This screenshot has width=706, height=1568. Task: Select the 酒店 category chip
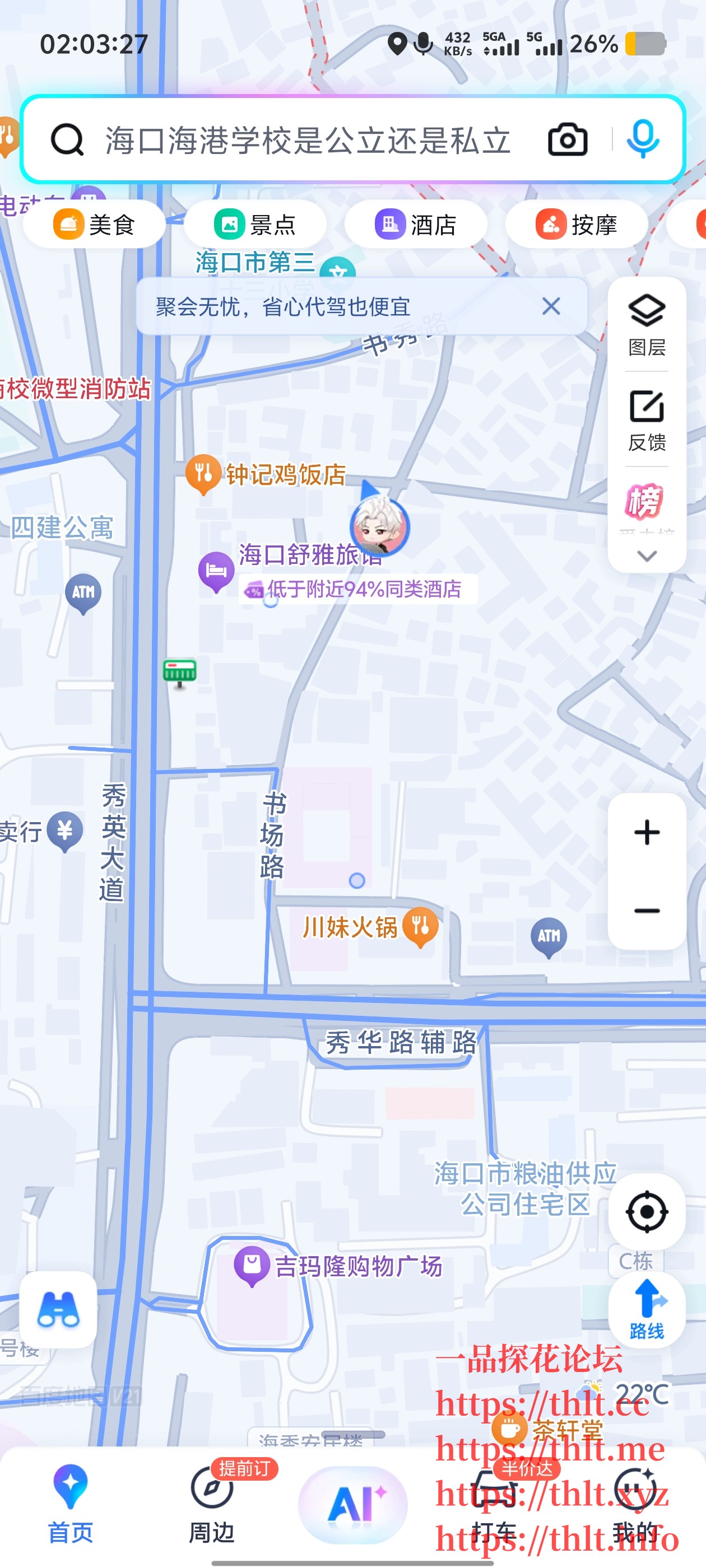[416, 225]
